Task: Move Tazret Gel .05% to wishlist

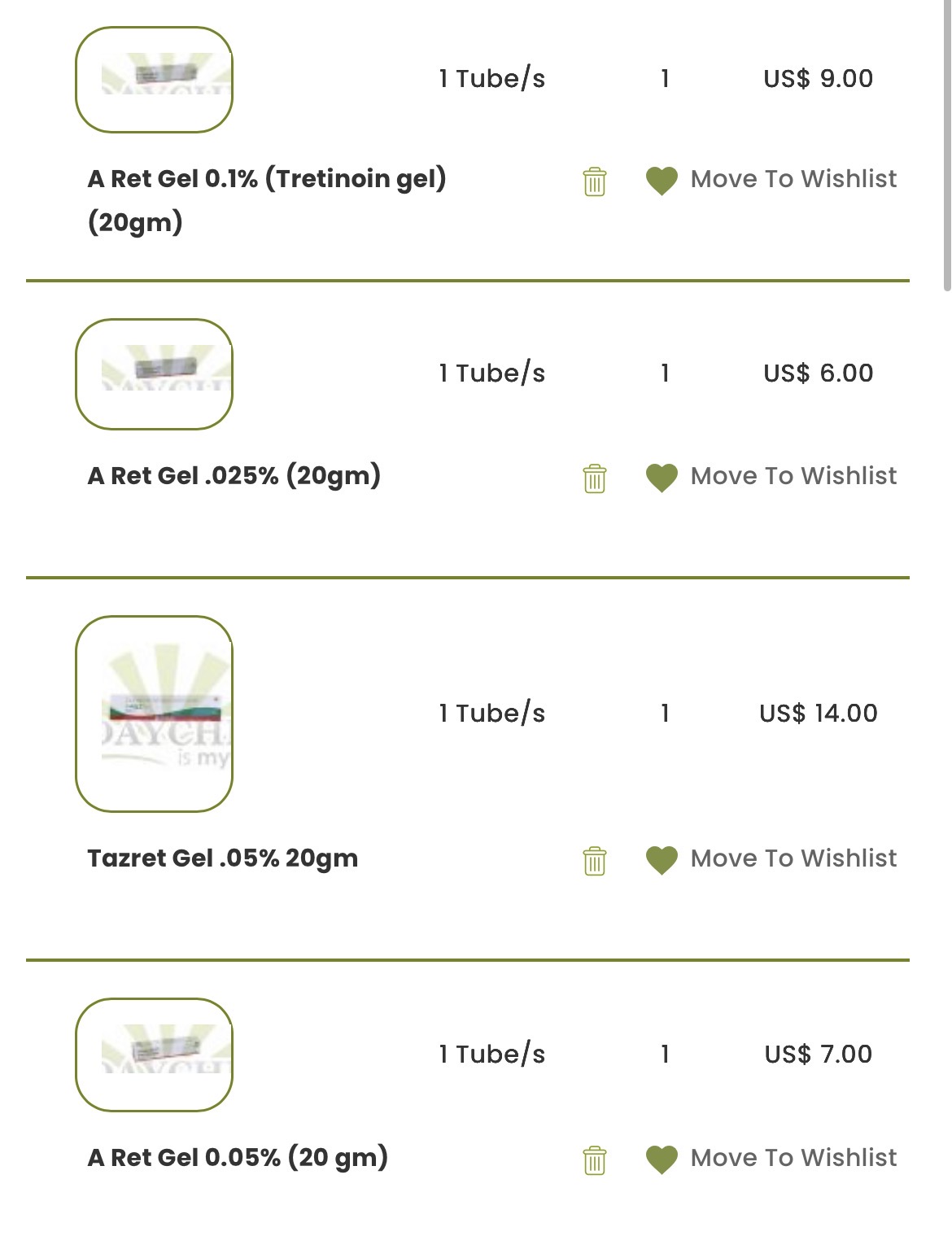Action: [771, 858]
